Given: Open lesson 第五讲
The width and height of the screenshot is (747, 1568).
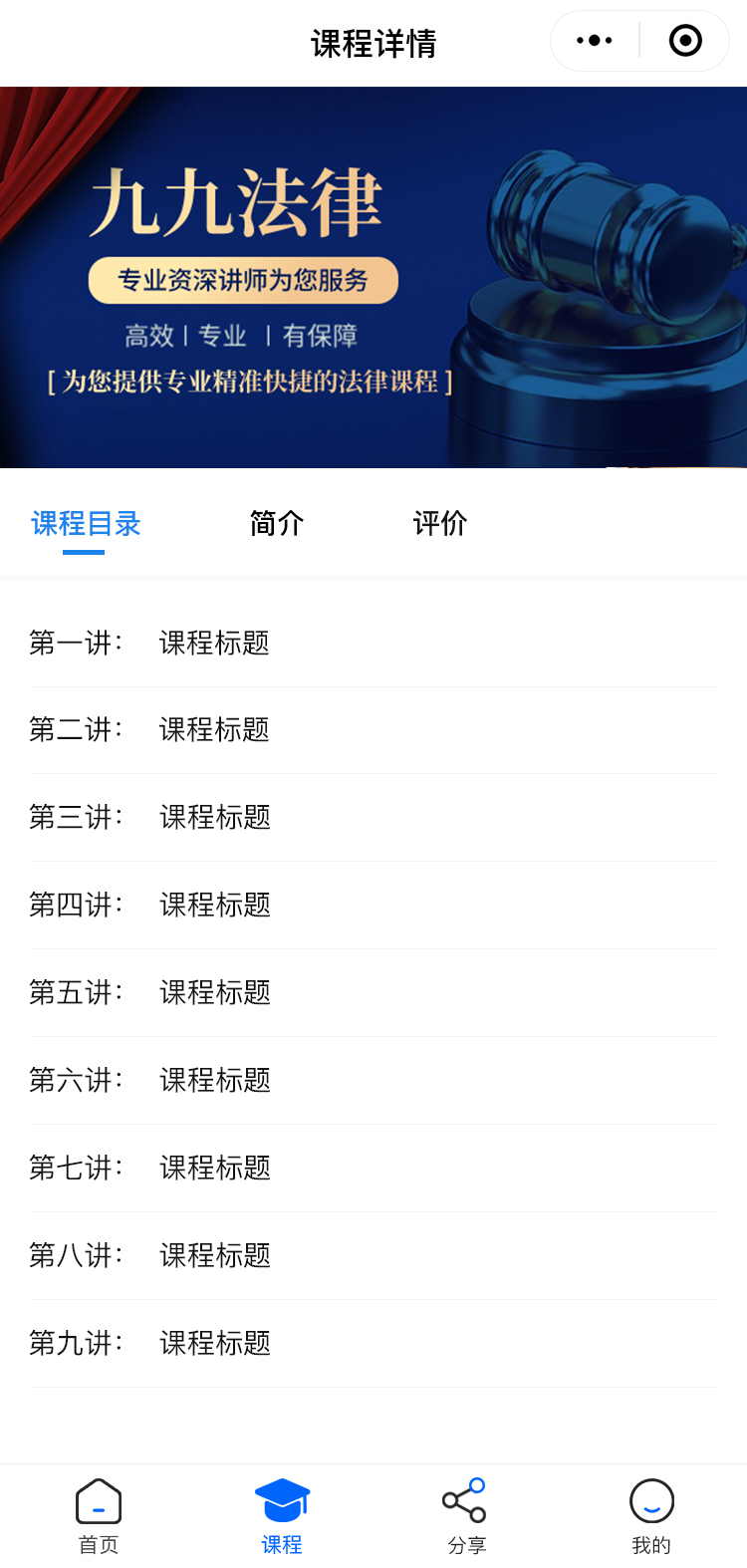Looking at the screenshot, I should click(x=373, y=993).
